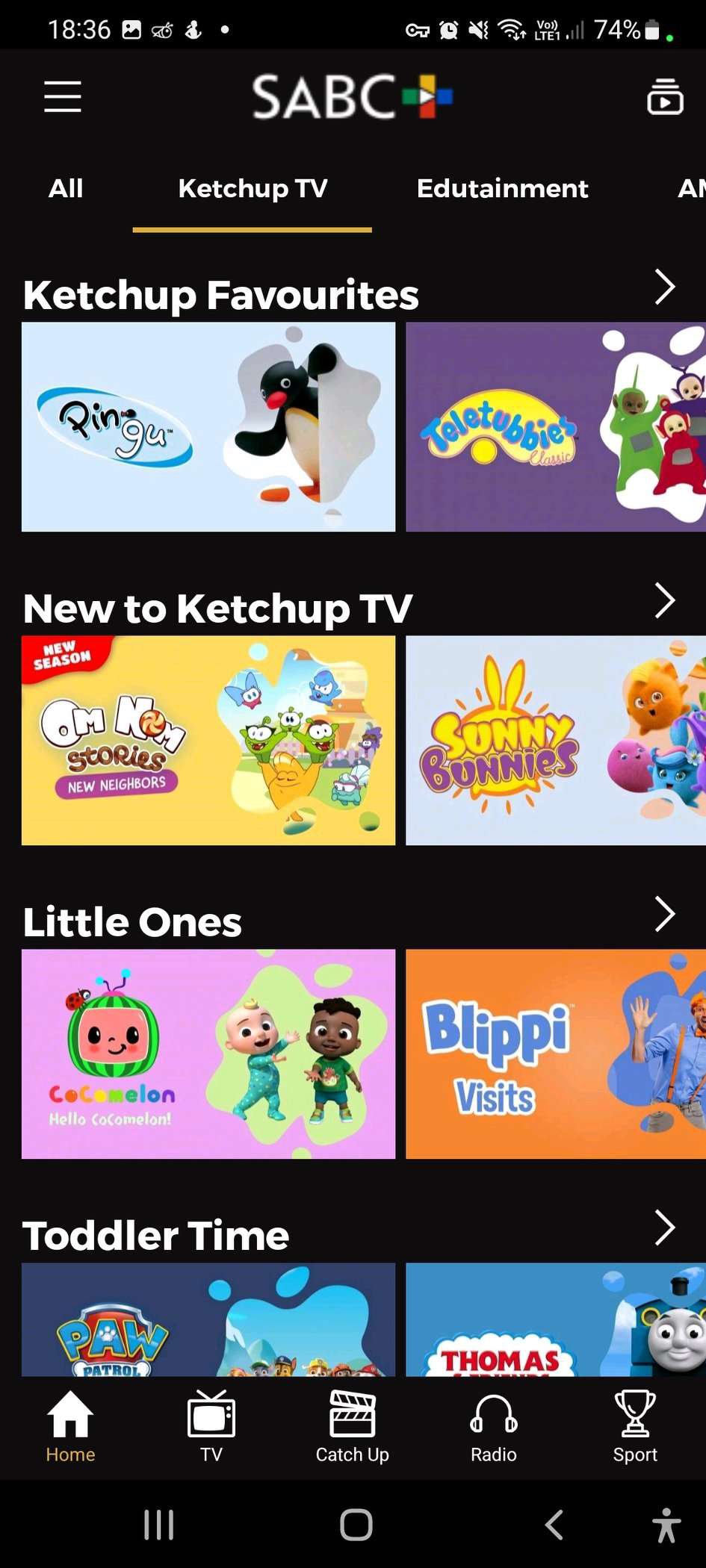Switch to the All tab
The width and height of the screenshot is (706, 1568).
(x=66, y=189)
